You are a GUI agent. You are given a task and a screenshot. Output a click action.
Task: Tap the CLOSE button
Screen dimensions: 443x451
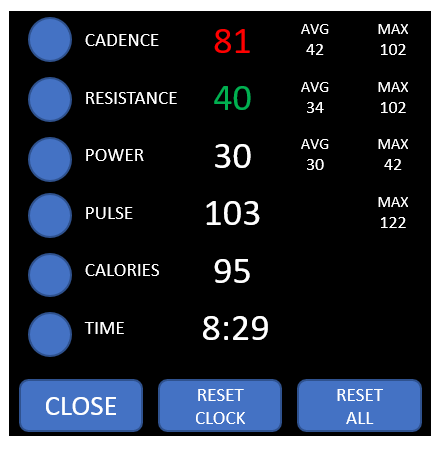[81, 405]
